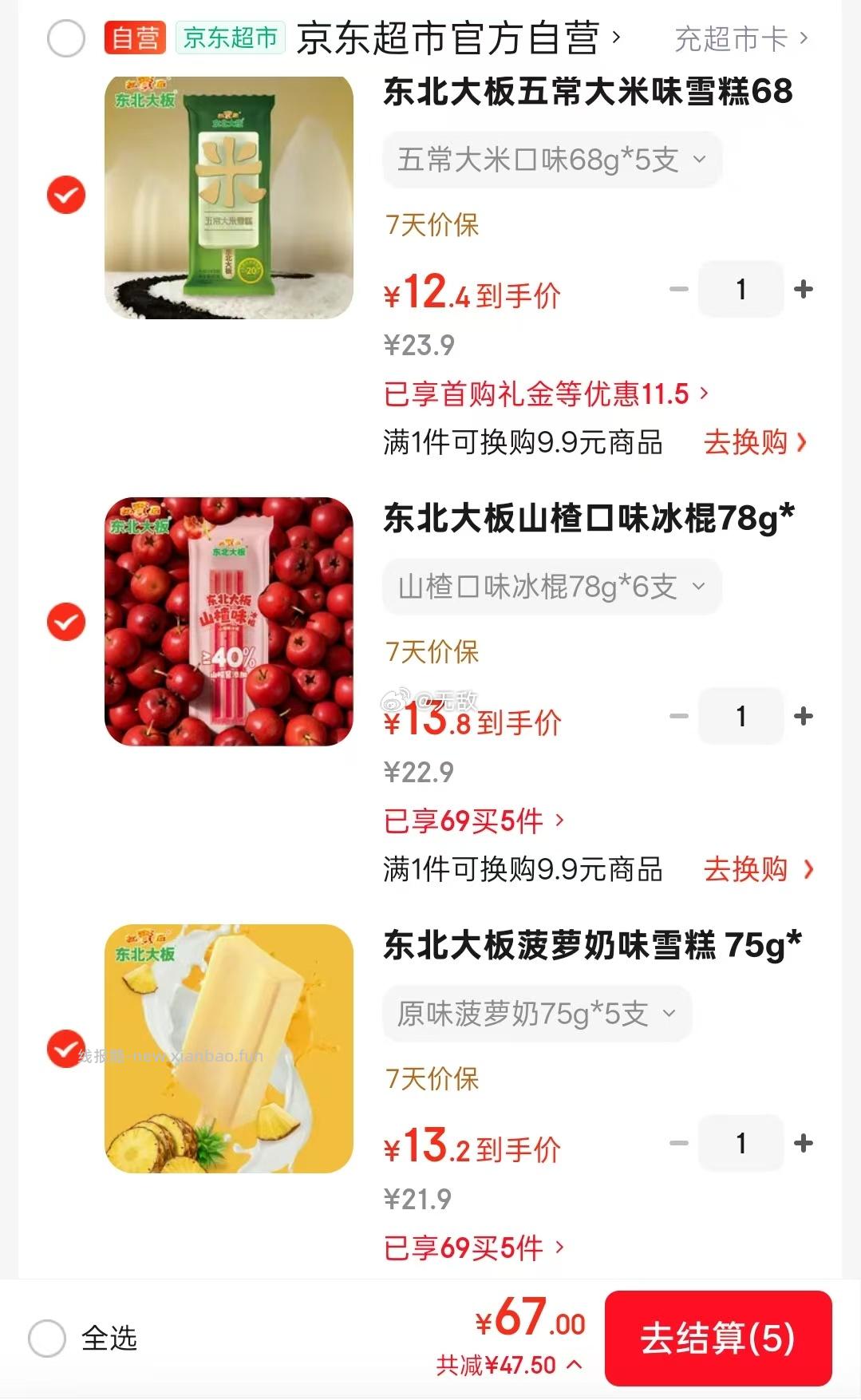Open the 五常大米口味68g*5支 spec dropdown
The image size is (861, 1400).
[551, 160]
